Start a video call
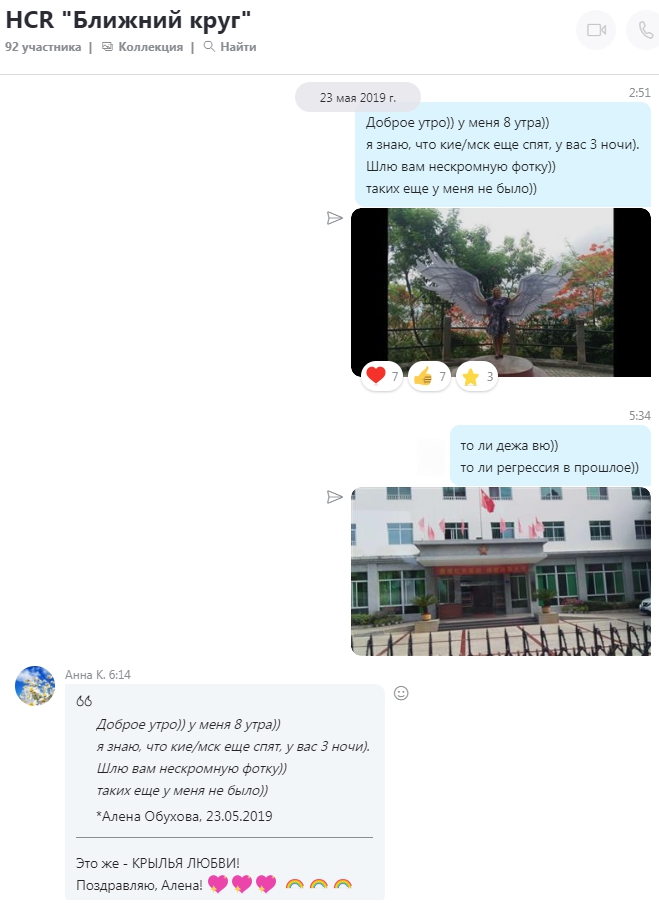The height and width of the screenshot is (903, 659). coord(596,30)
